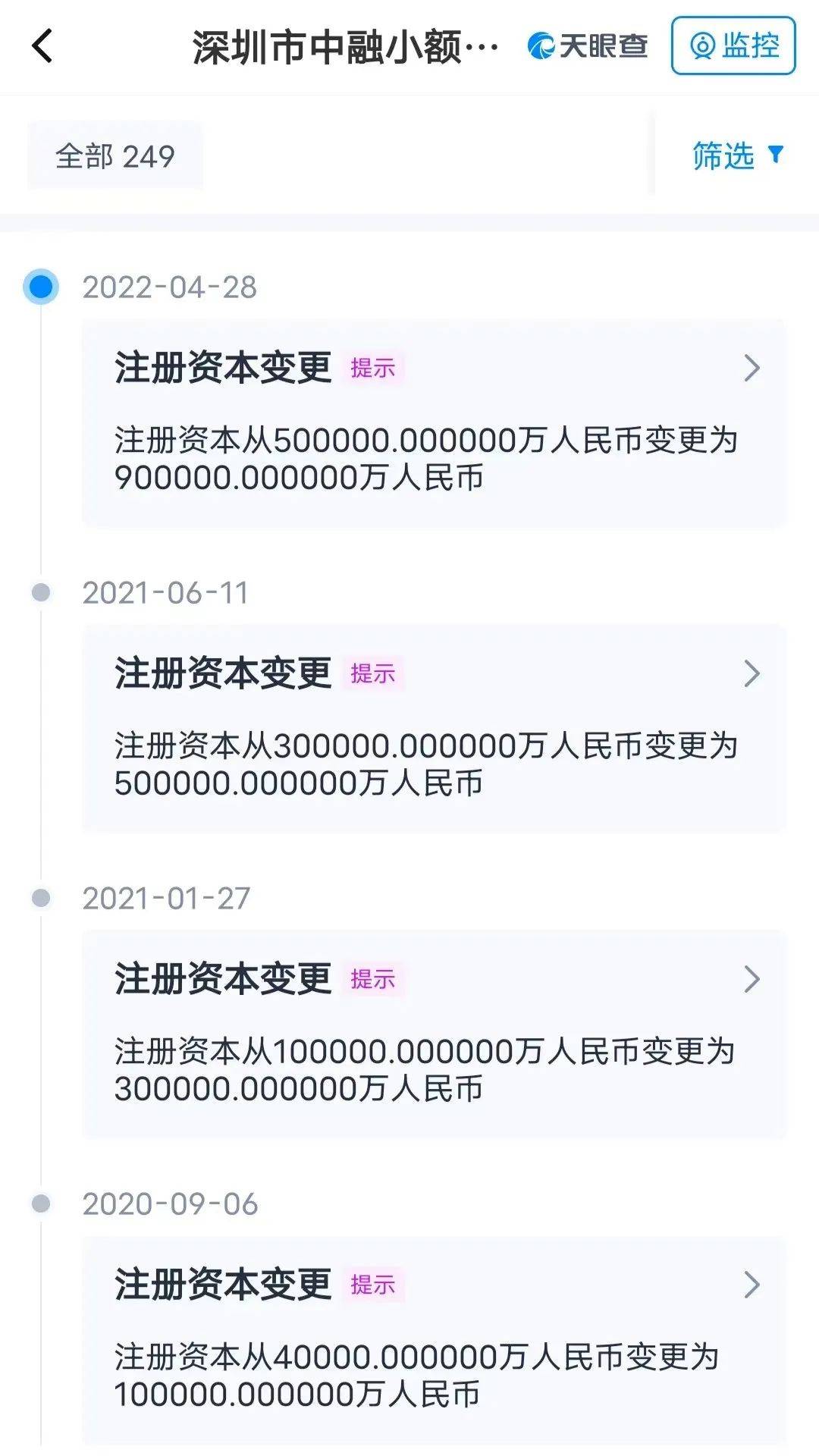This screenshot has width=819, height=1456.
Task: Expand the 2021-06-11 record chevron
Action: pos(753,673)
